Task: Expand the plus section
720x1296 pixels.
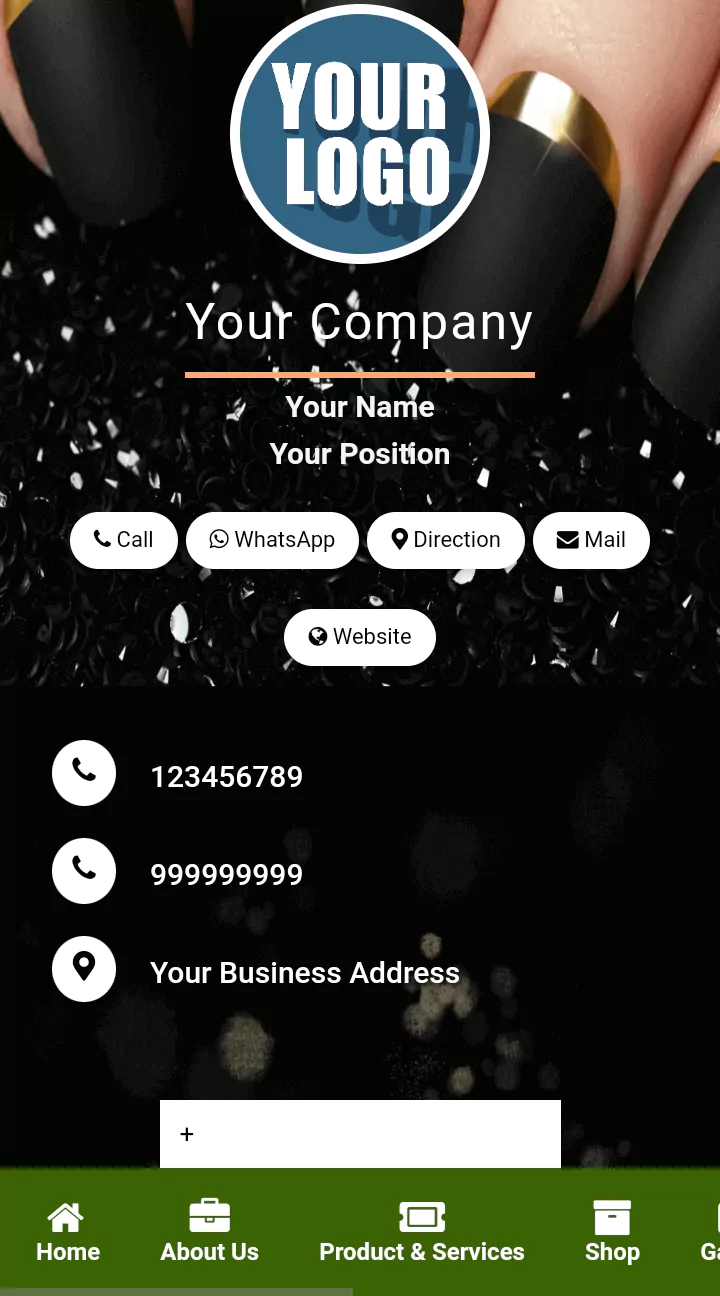Action: 360,1134
